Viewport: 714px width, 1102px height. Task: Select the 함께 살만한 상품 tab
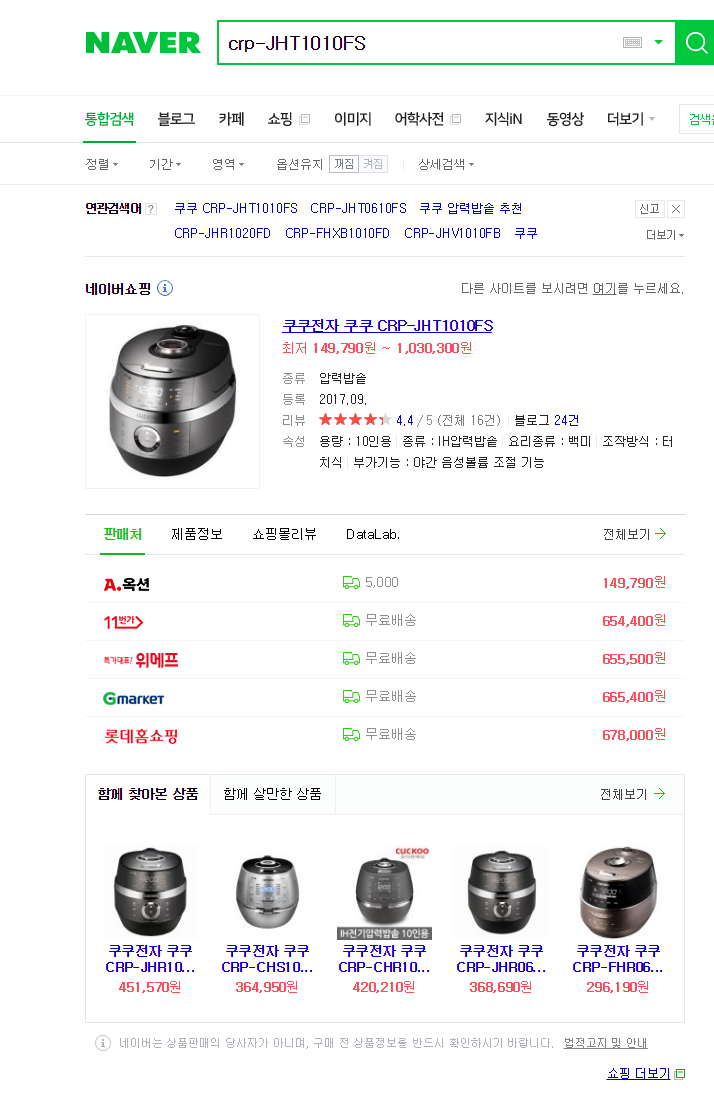(x=272, y=794)
